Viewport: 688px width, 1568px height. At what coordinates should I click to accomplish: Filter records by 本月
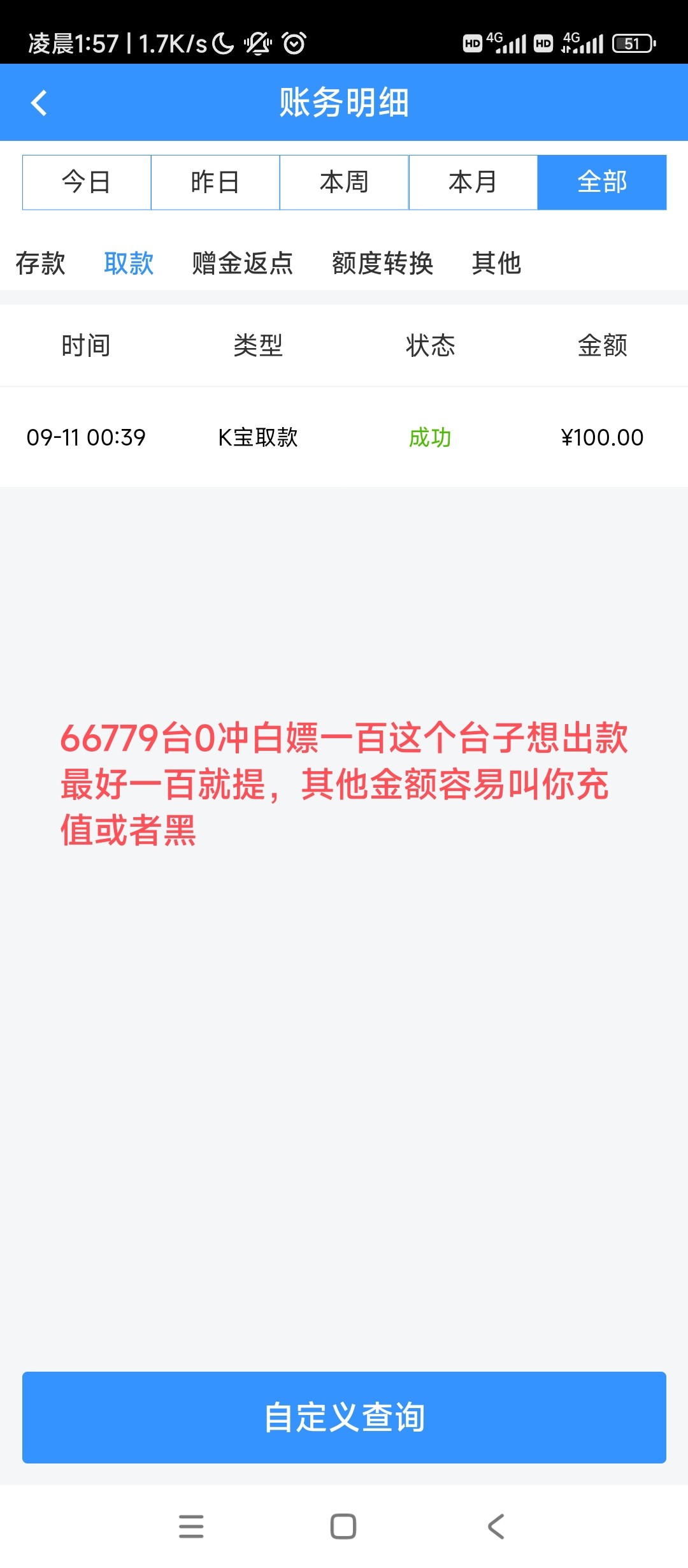pyautogui.click(x=473, y=182)
